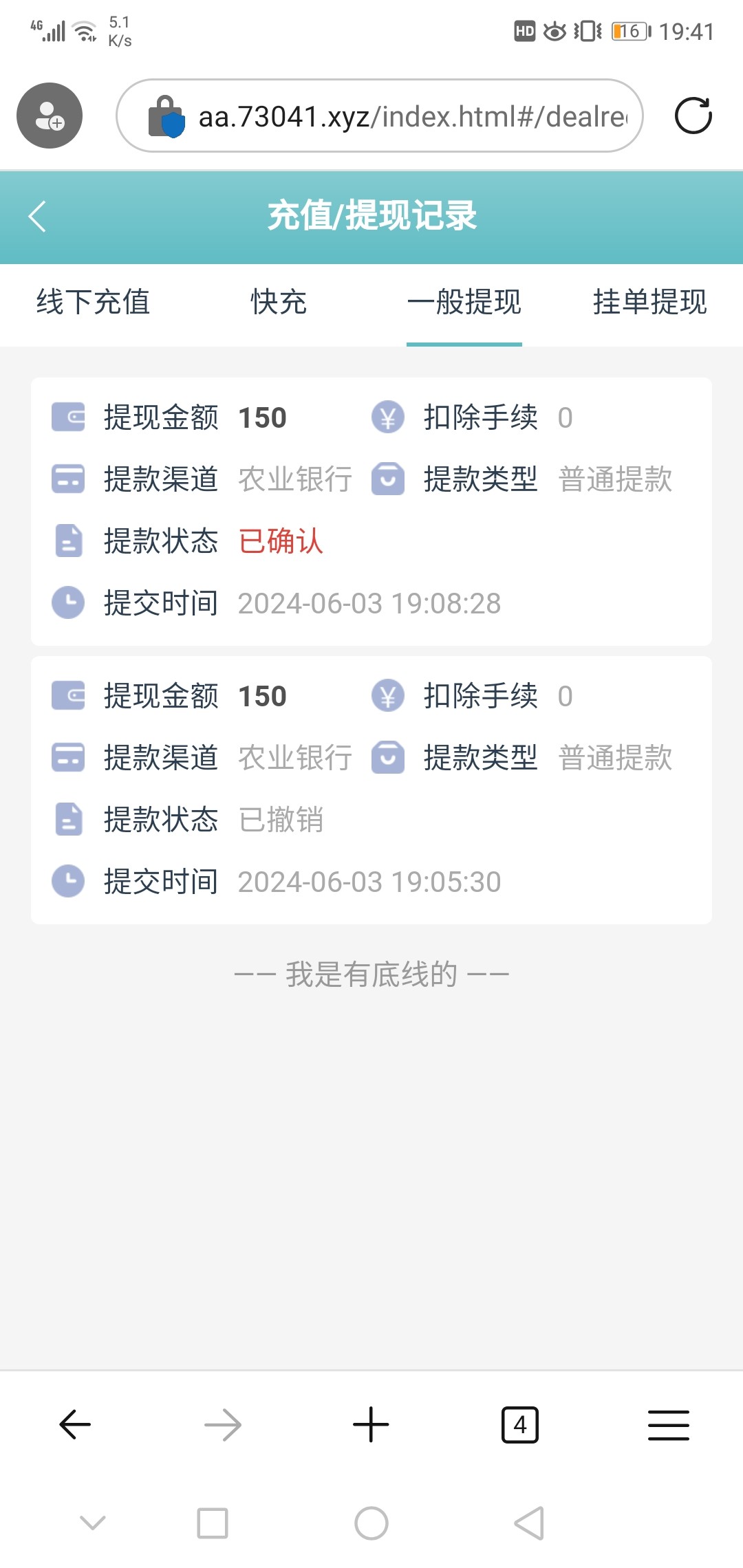
Task: Tap the system home button
Action: [371, 1523]
